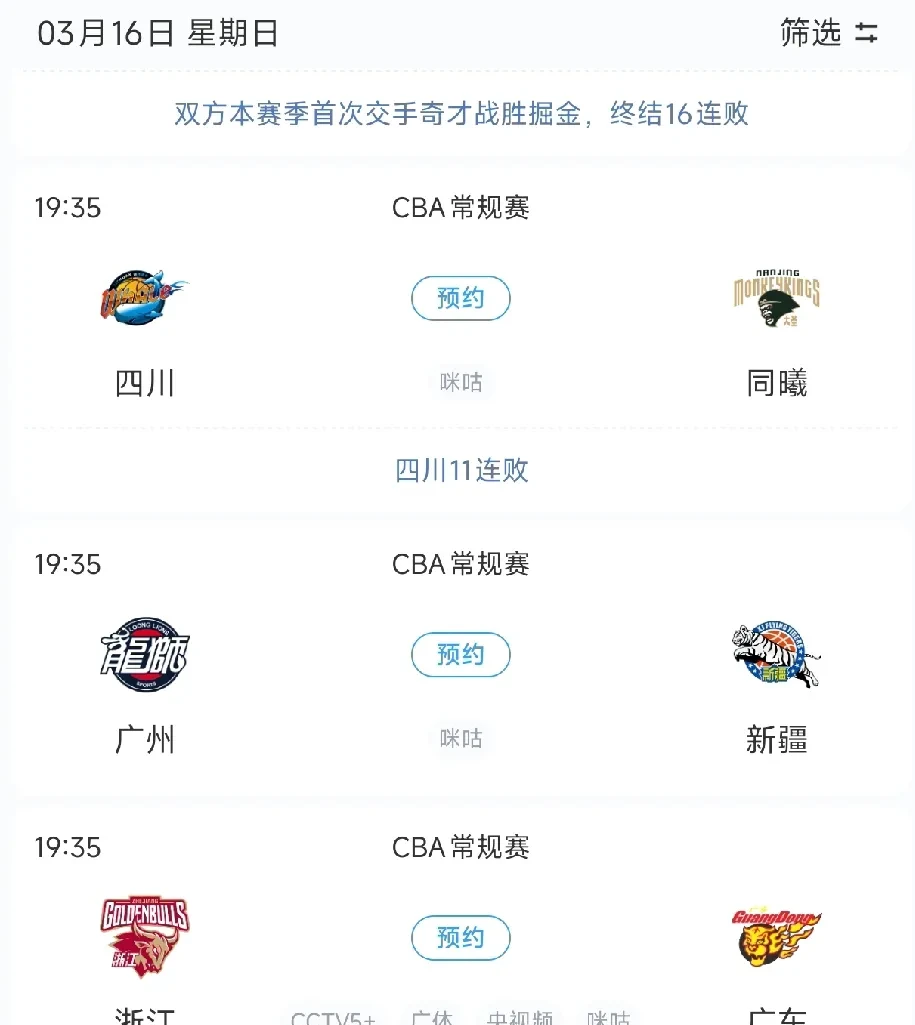
Task: Click the 四川11连败 news link
Action: [x=461, y=471]
